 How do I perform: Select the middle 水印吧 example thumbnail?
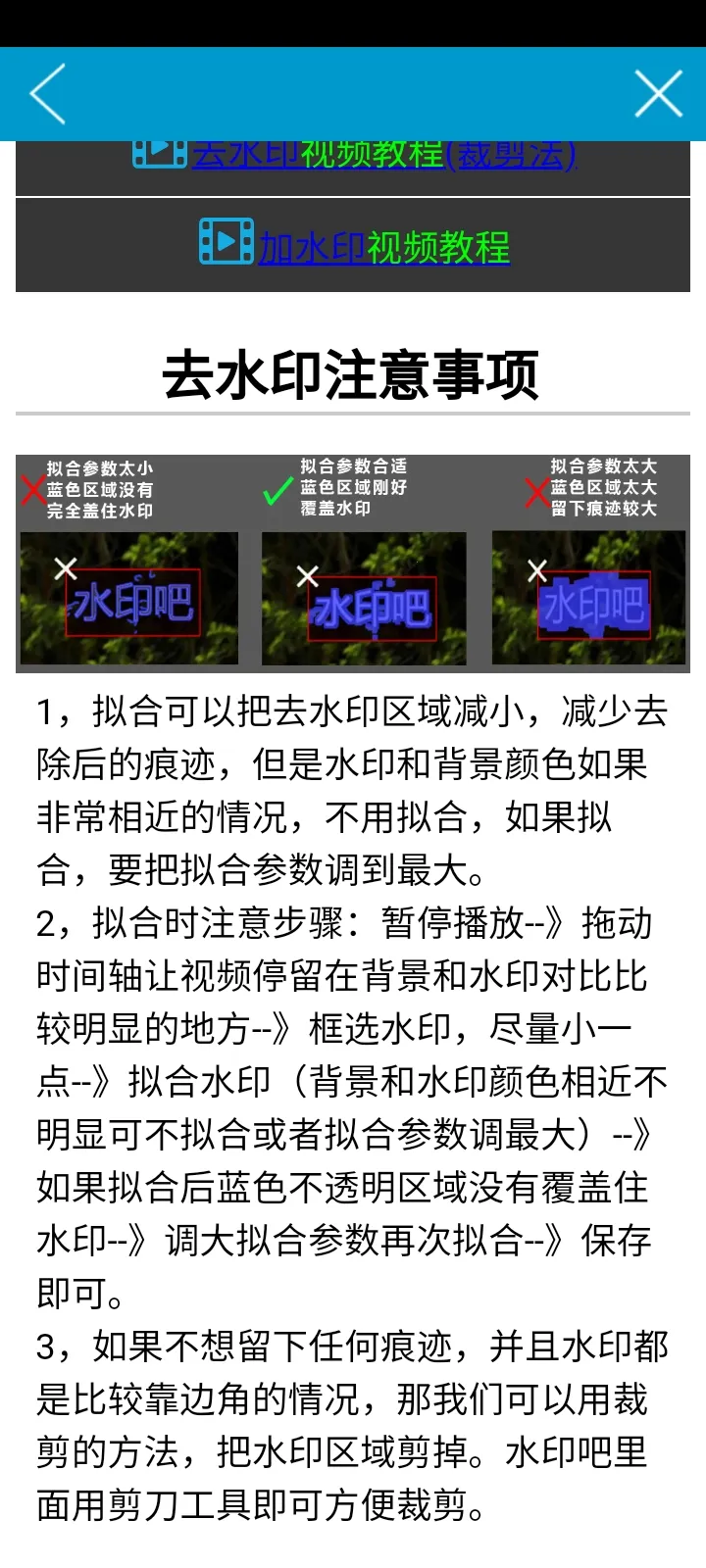[364, 600]
